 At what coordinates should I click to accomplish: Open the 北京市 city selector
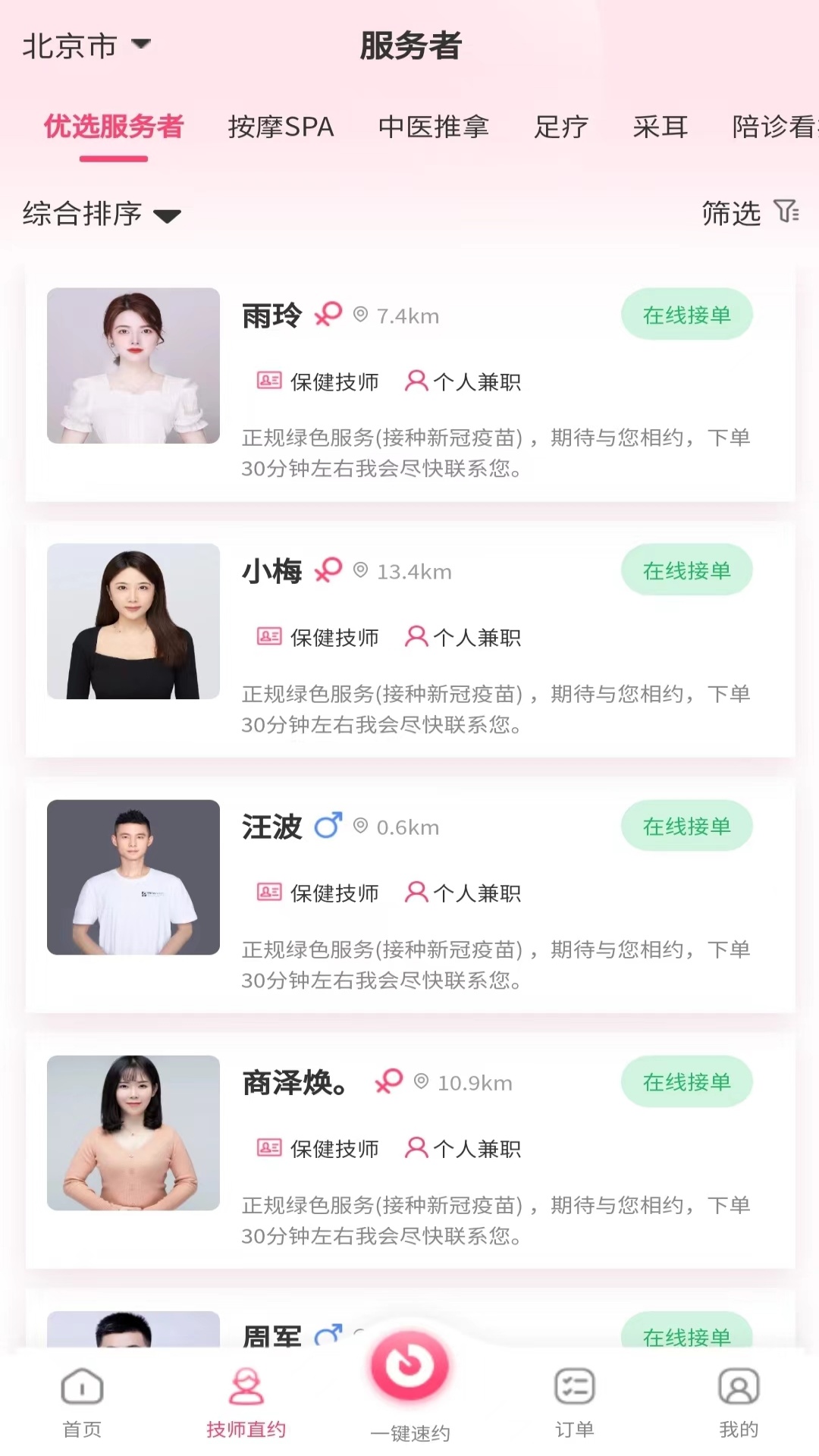point(86,45)
